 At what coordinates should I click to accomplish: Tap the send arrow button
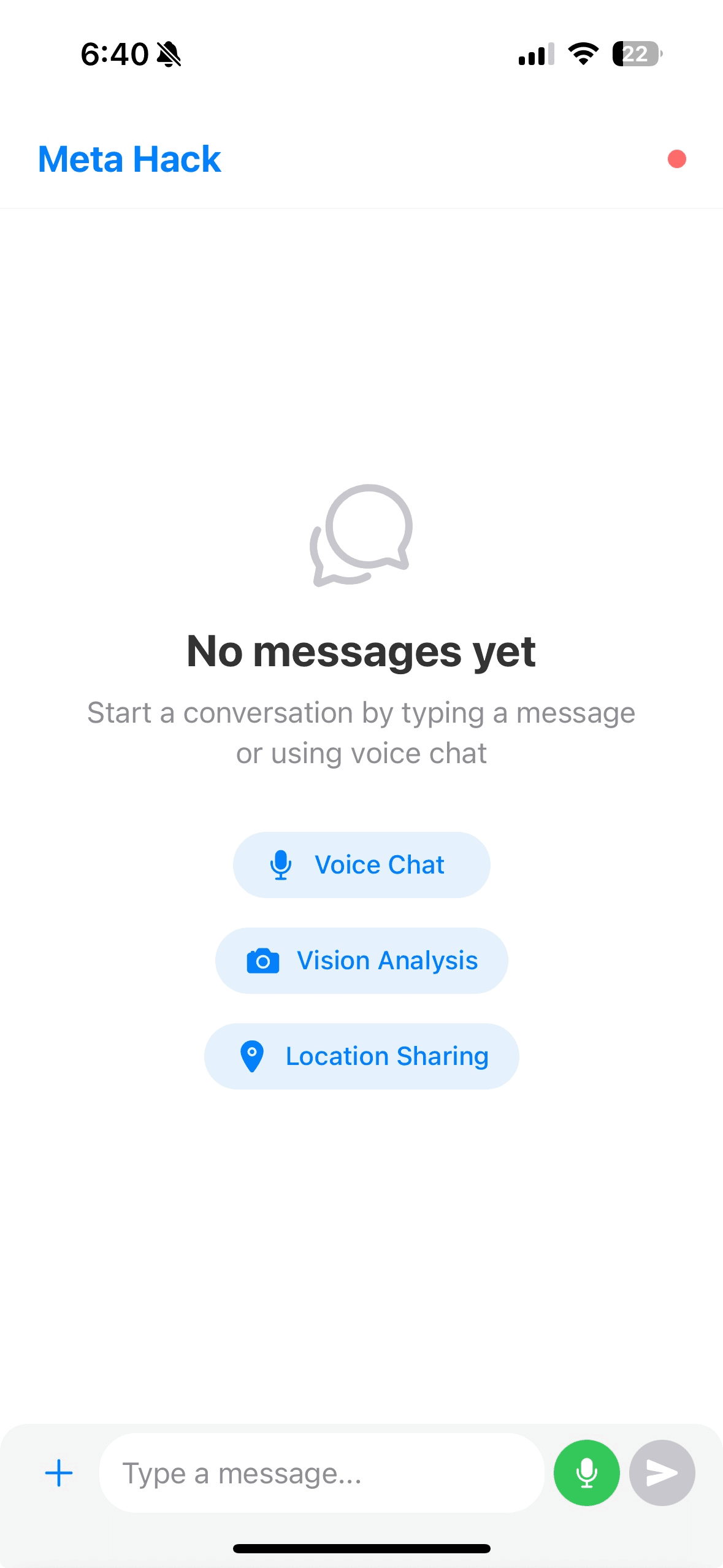[x=661, y=1473]
